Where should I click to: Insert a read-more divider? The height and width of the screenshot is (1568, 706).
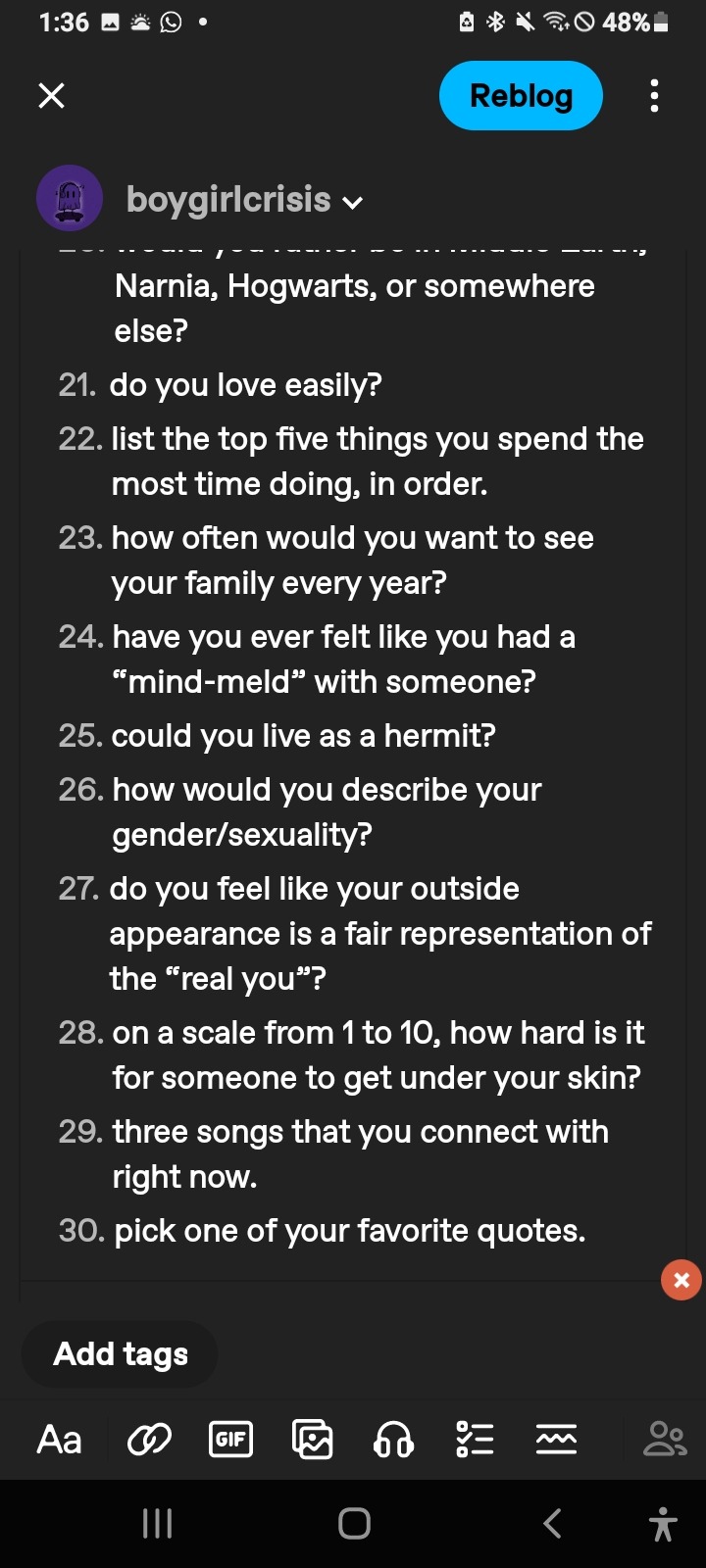click(x=556, y=1440)
